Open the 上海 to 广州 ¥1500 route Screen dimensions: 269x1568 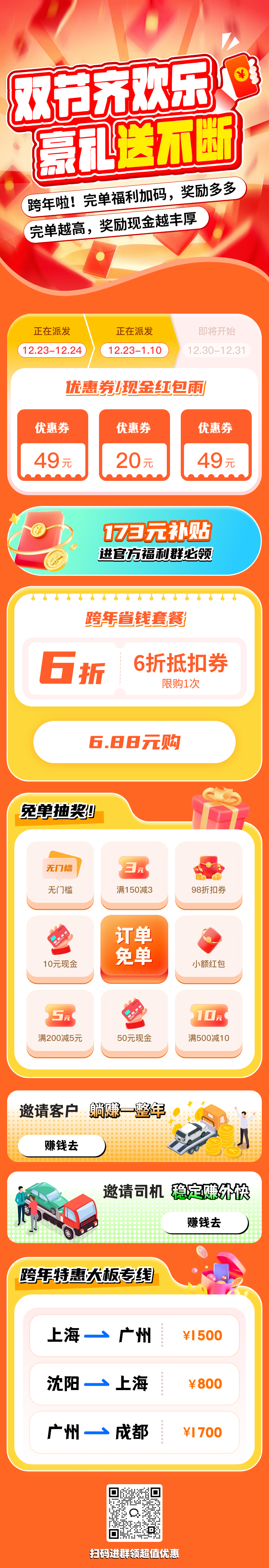coord(134,1335)
